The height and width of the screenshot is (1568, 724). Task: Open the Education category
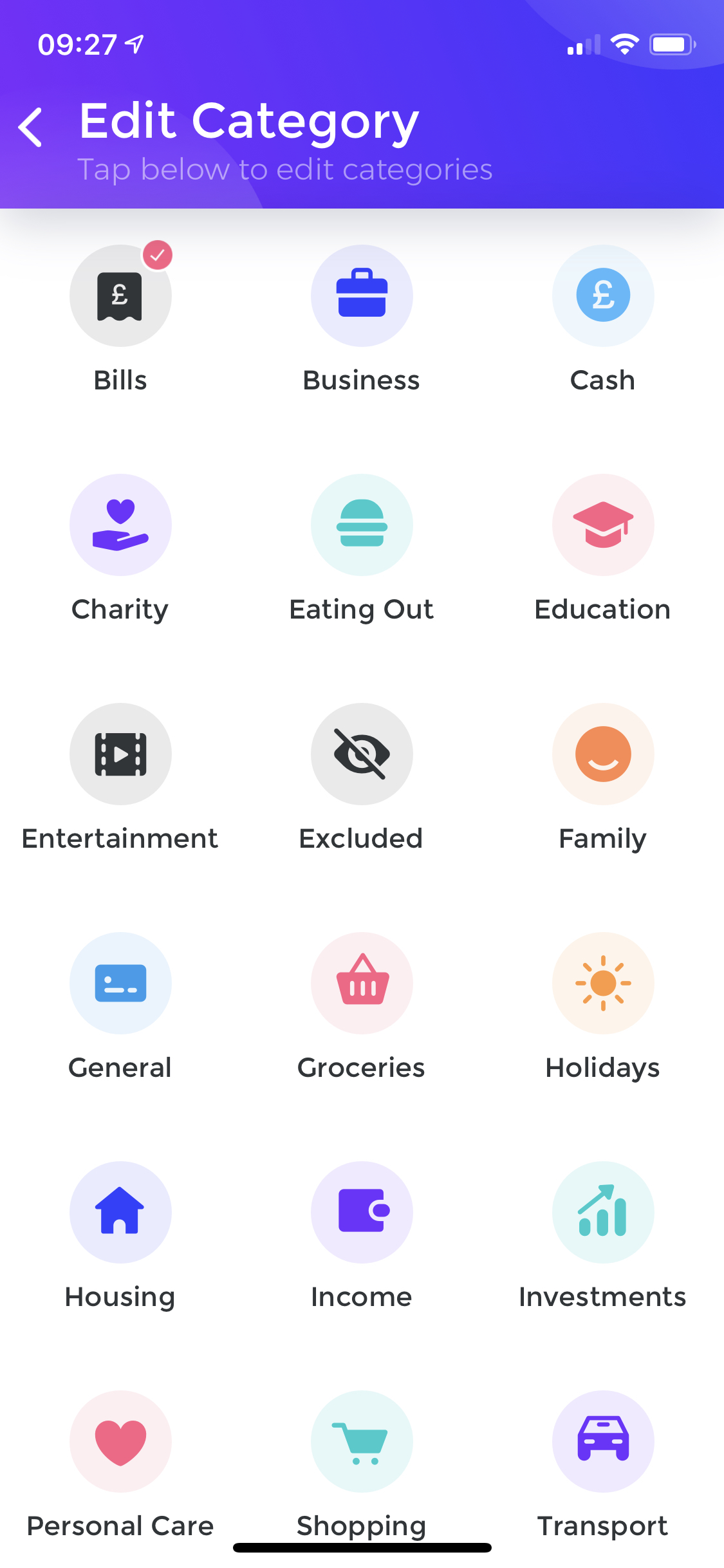(603, 525)
